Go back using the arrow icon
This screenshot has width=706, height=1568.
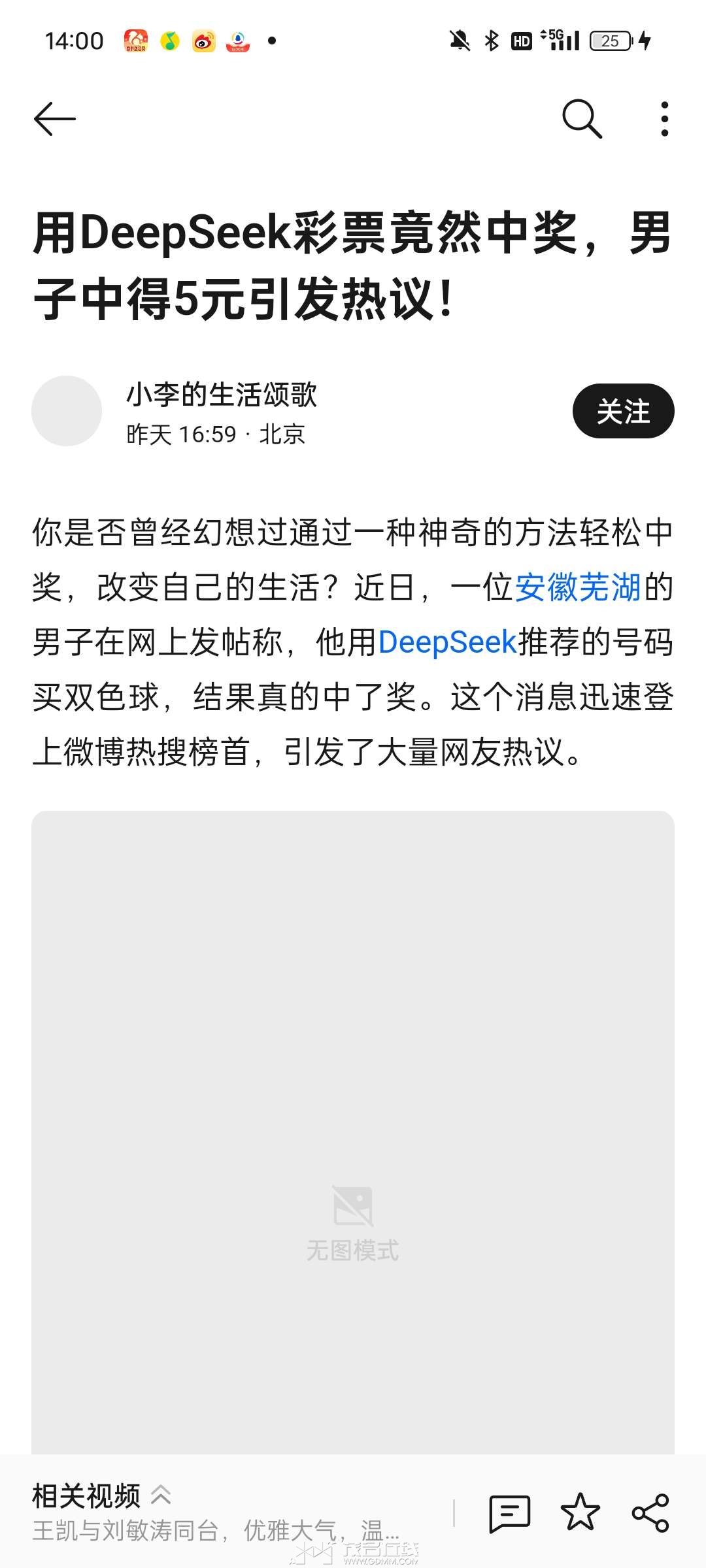pyautogui.click(x=55, y=119)
